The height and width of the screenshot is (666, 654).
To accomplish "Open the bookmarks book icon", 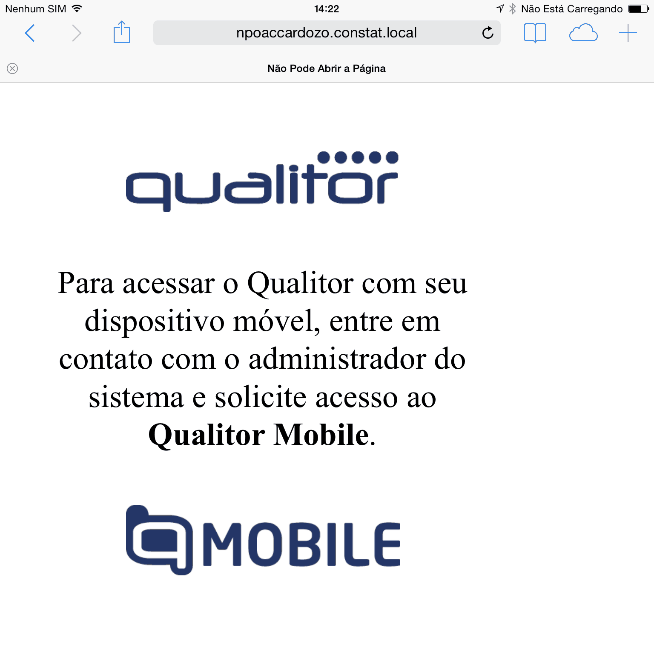I will [x=535, y=33].
